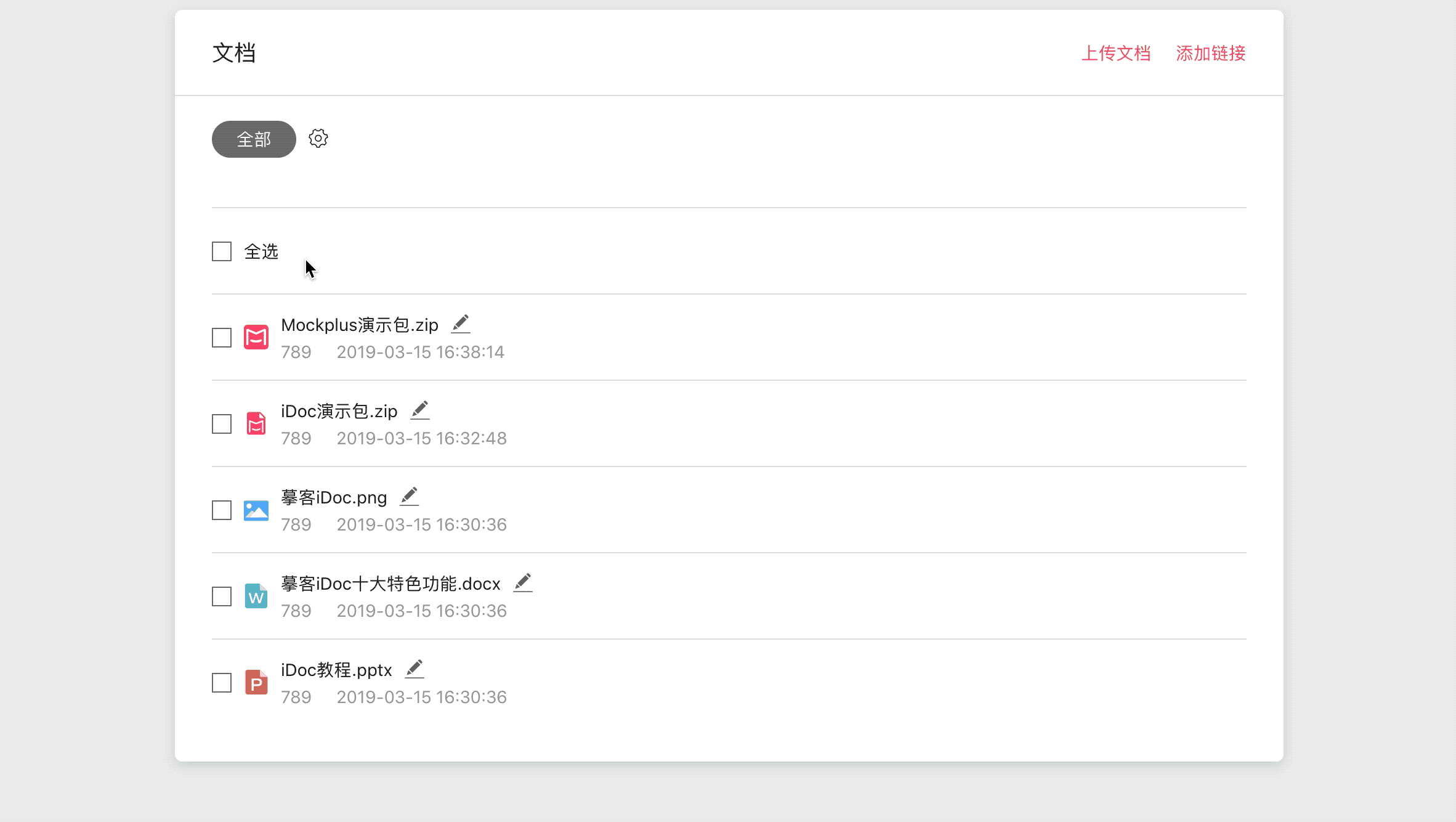Tick the checkbox for iDoc教程.pptx
The width and height of the screenshot is (1456, 822).
click(x=222, y=683)
